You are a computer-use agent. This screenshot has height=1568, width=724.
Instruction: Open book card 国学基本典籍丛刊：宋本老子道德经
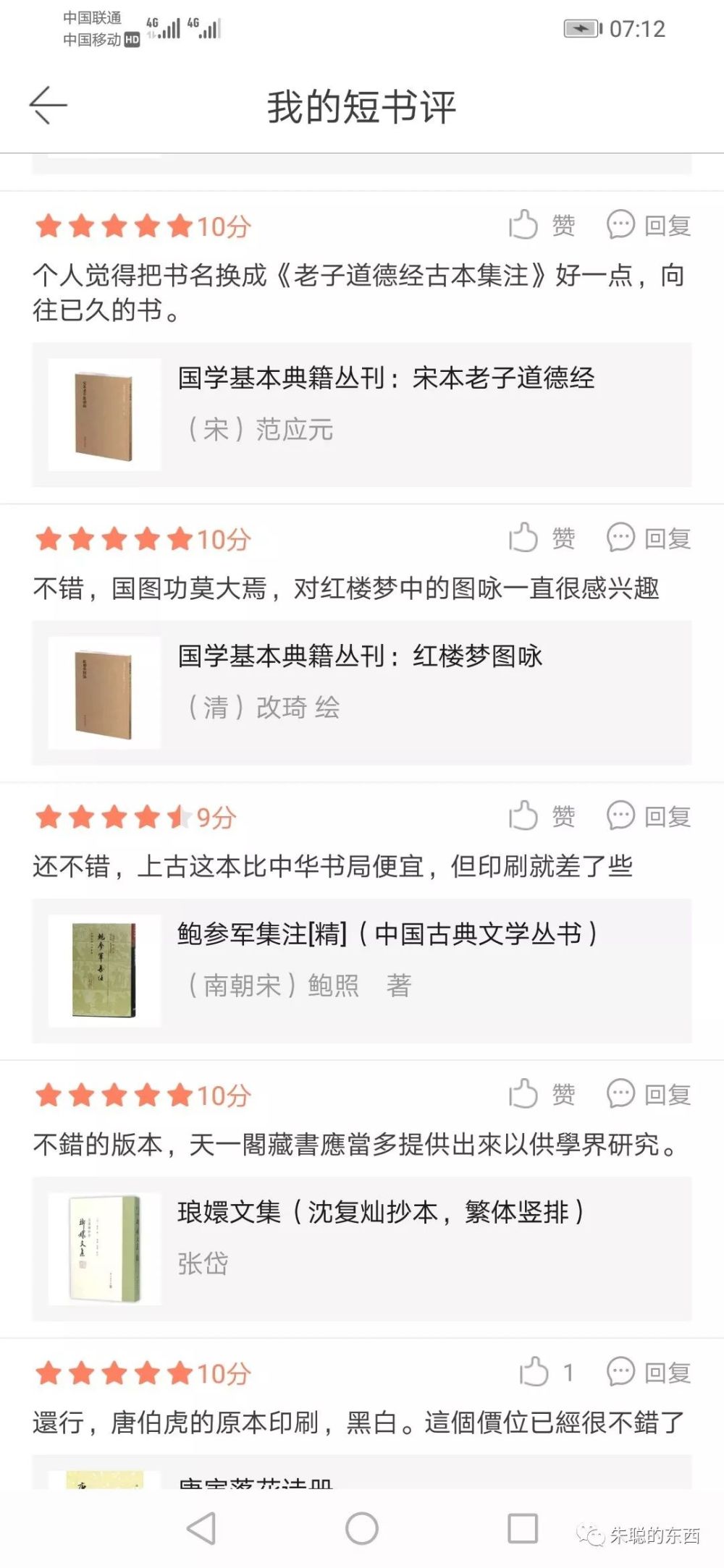click(x=362, y=415)
